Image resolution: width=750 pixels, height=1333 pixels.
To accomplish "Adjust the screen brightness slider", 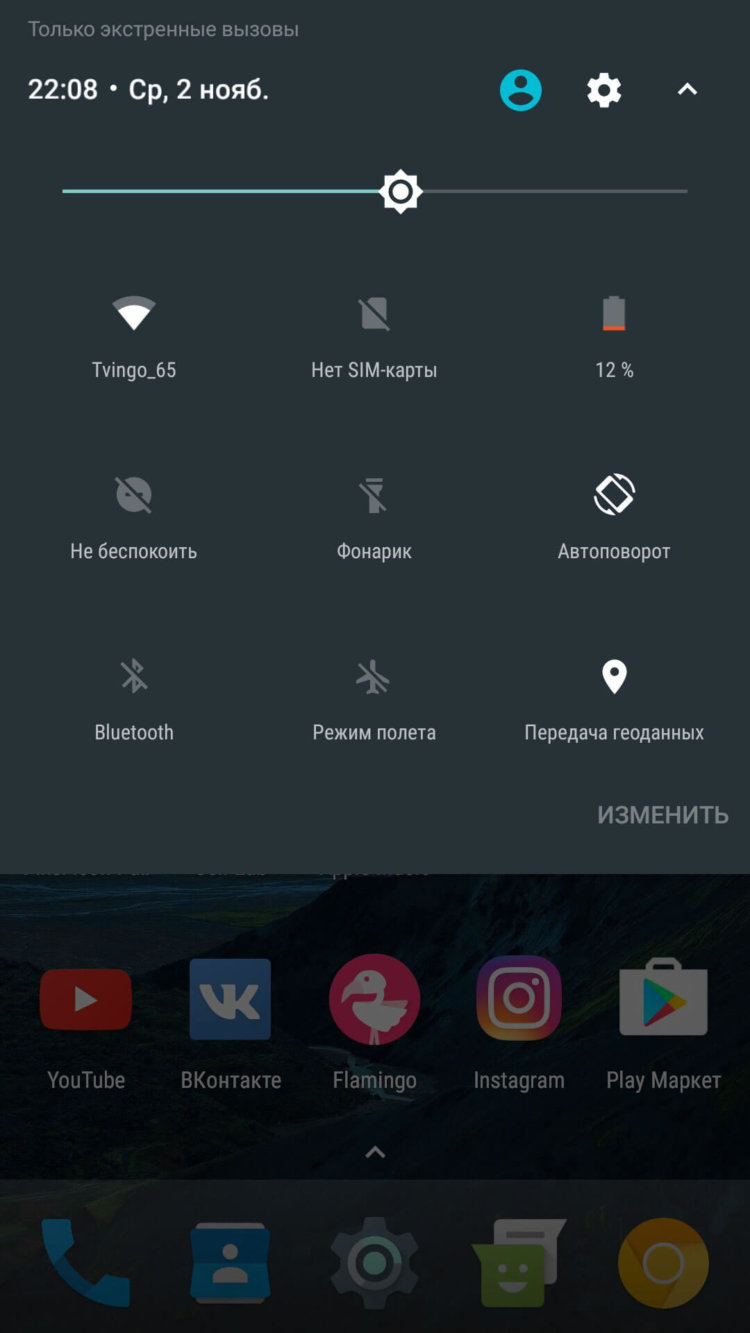I will click(x=400, y=191).
